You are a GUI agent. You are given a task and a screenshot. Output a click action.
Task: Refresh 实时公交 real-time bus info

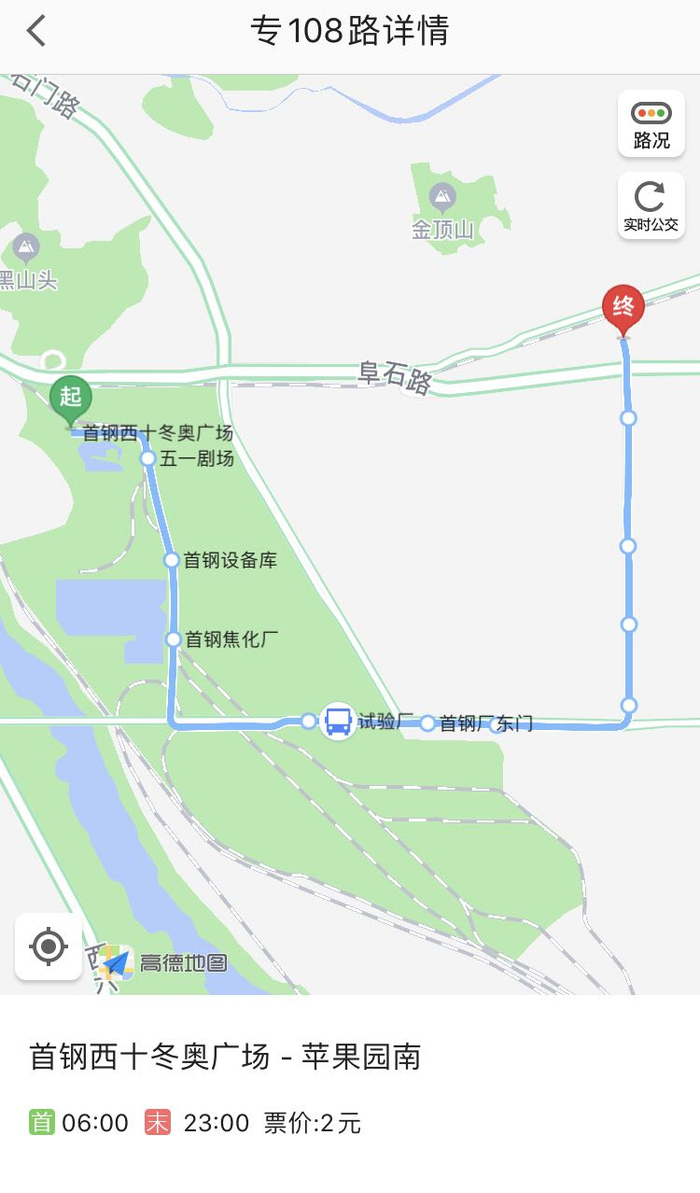click(x=651, y=205)
